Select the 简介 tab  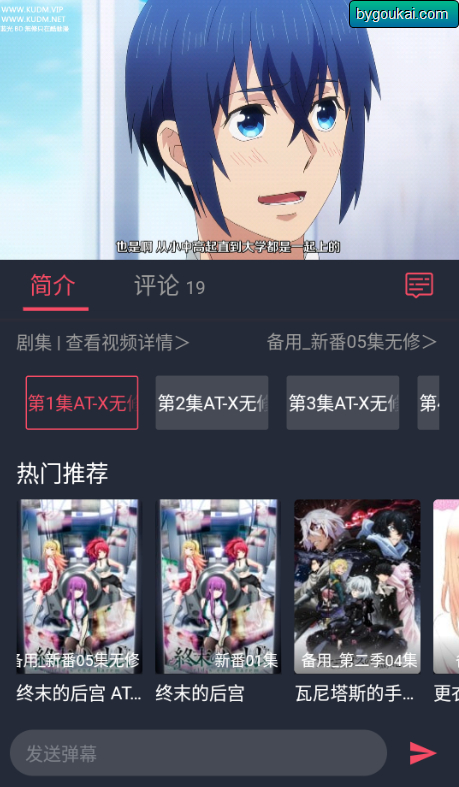(x=53, y=286)
